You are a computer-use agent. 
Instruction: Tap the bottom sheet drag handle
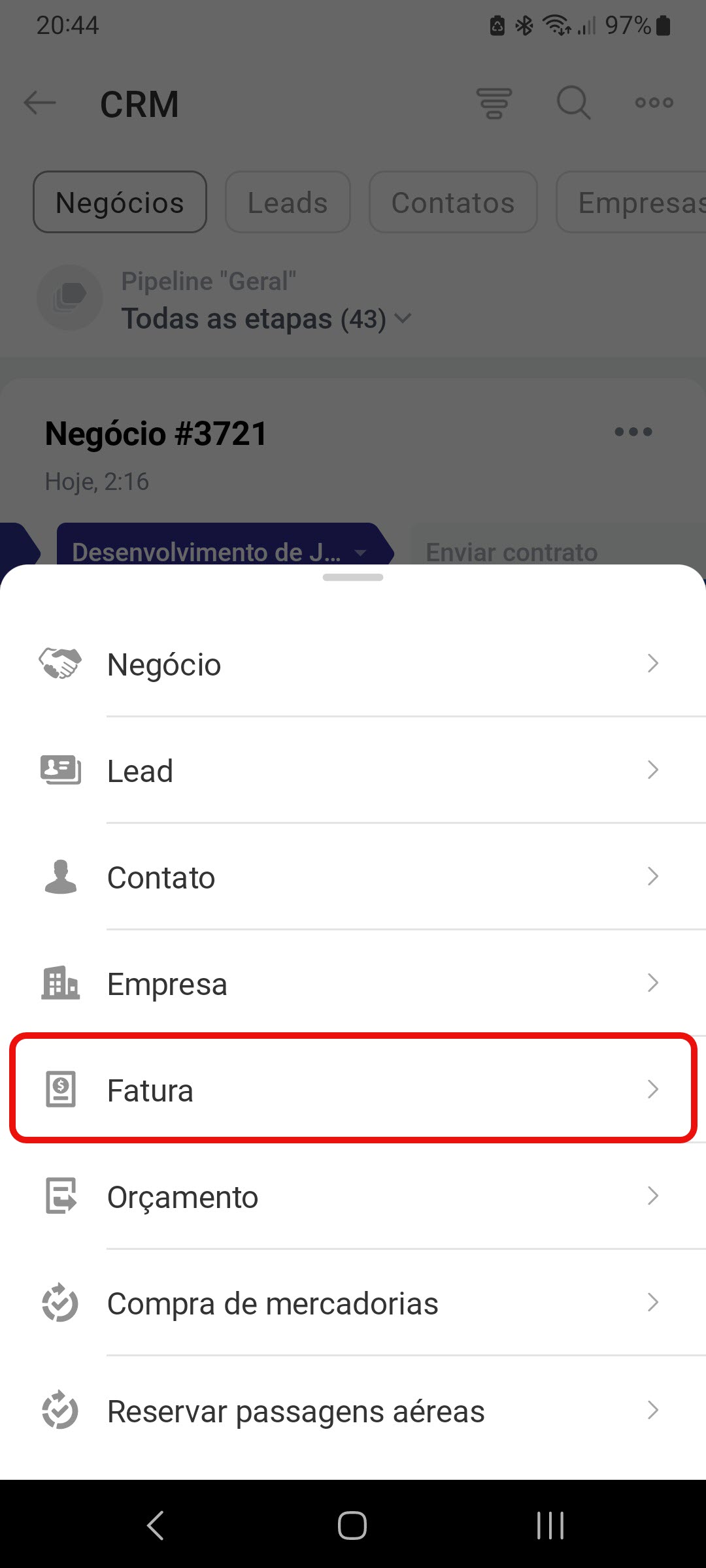353,578
